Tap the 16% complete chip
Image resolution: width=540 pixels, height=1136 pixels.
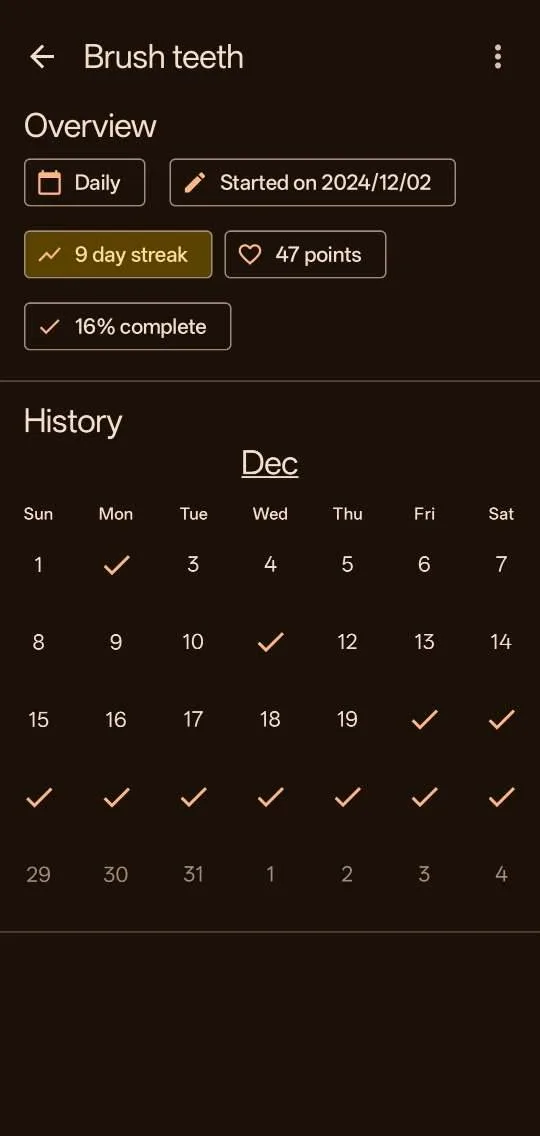[x=128, y=326]
